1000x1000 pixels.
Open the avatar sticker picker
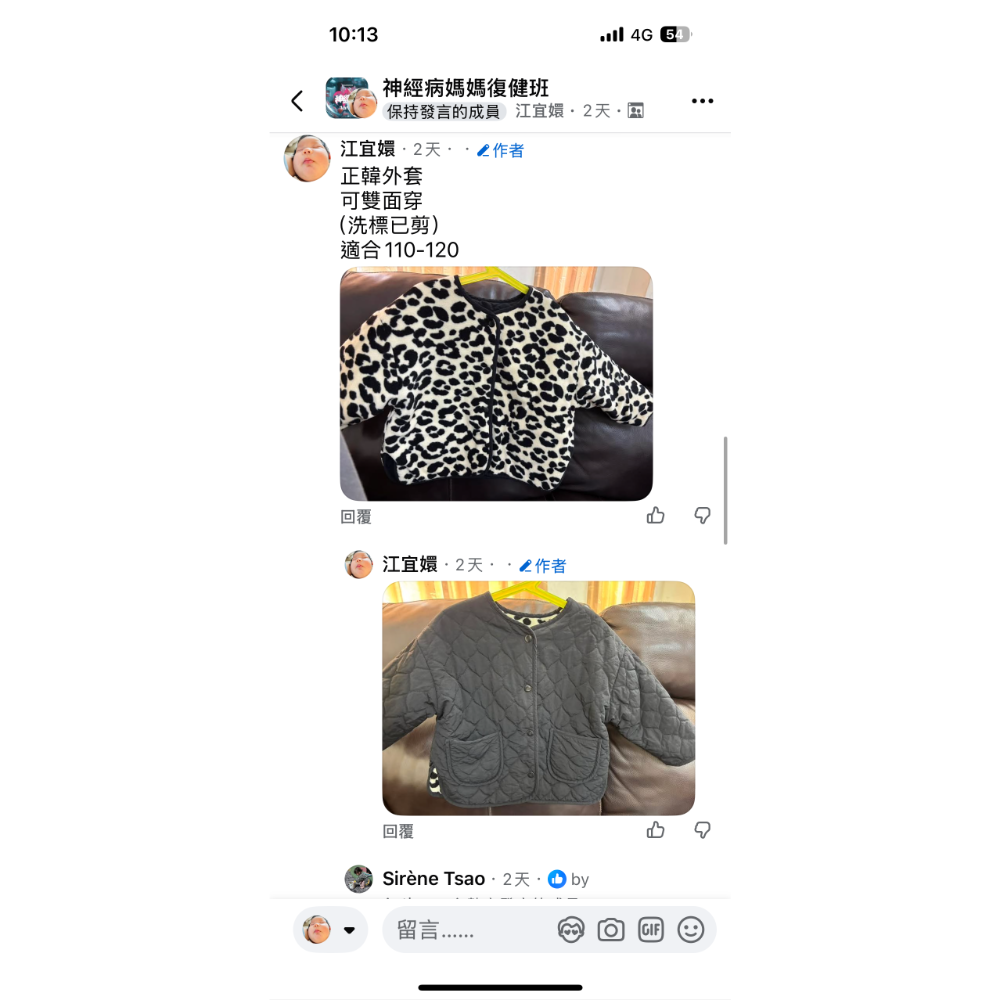coord(571,930)
